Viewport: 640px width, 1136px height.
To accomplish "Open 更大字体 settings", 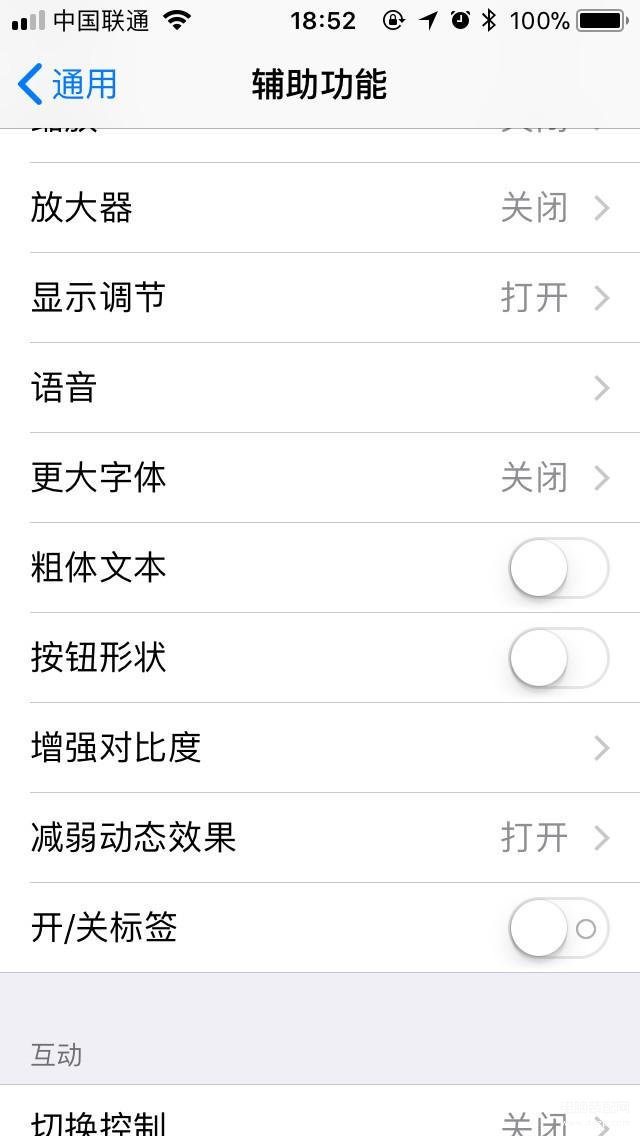I will pos(320,477).
